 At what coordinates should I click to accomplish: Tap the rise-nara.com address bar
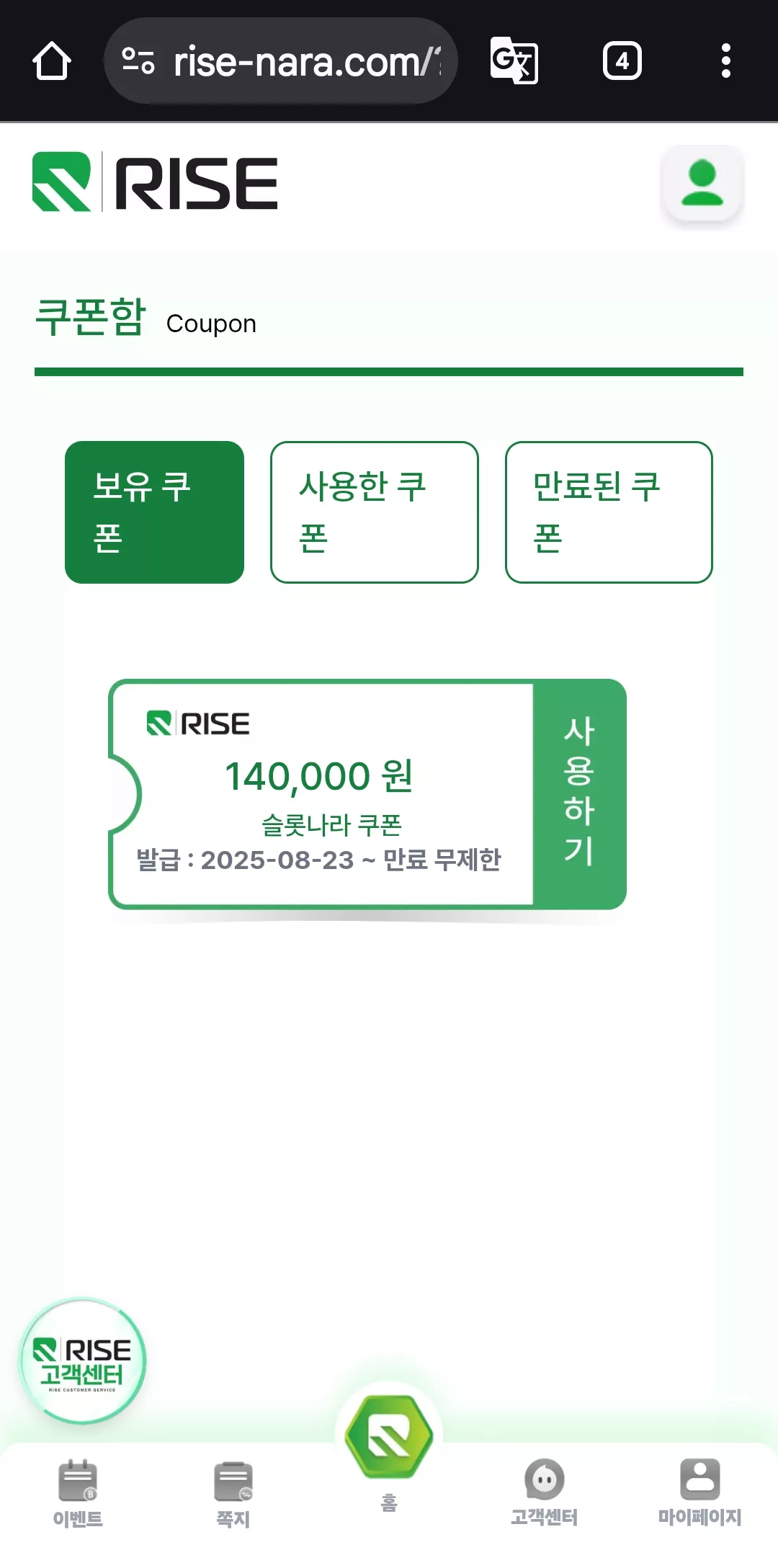pos(281,61)
